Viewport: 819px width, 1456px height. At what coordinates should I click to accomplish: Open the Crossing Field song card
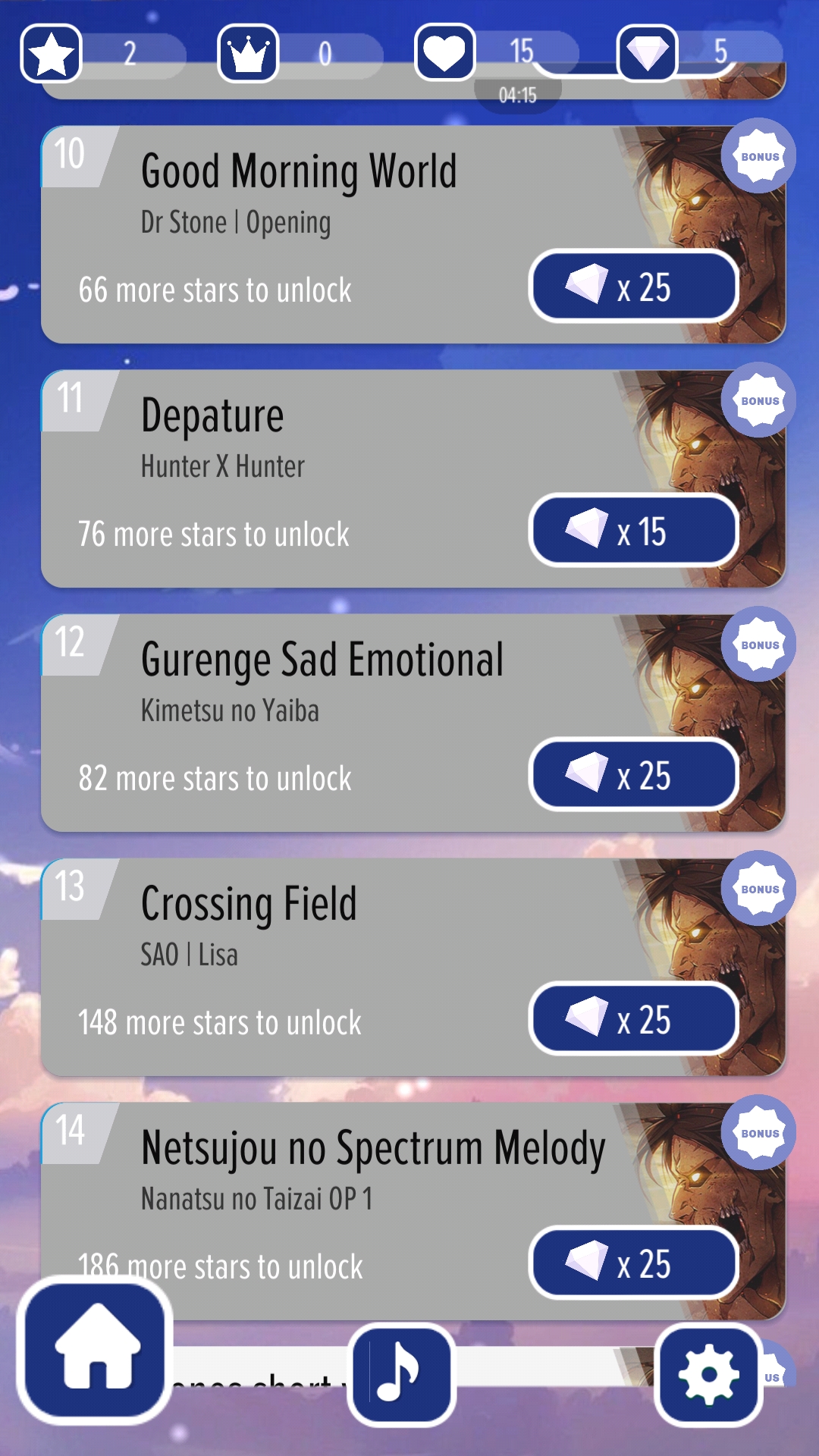(x=413, y=967)
